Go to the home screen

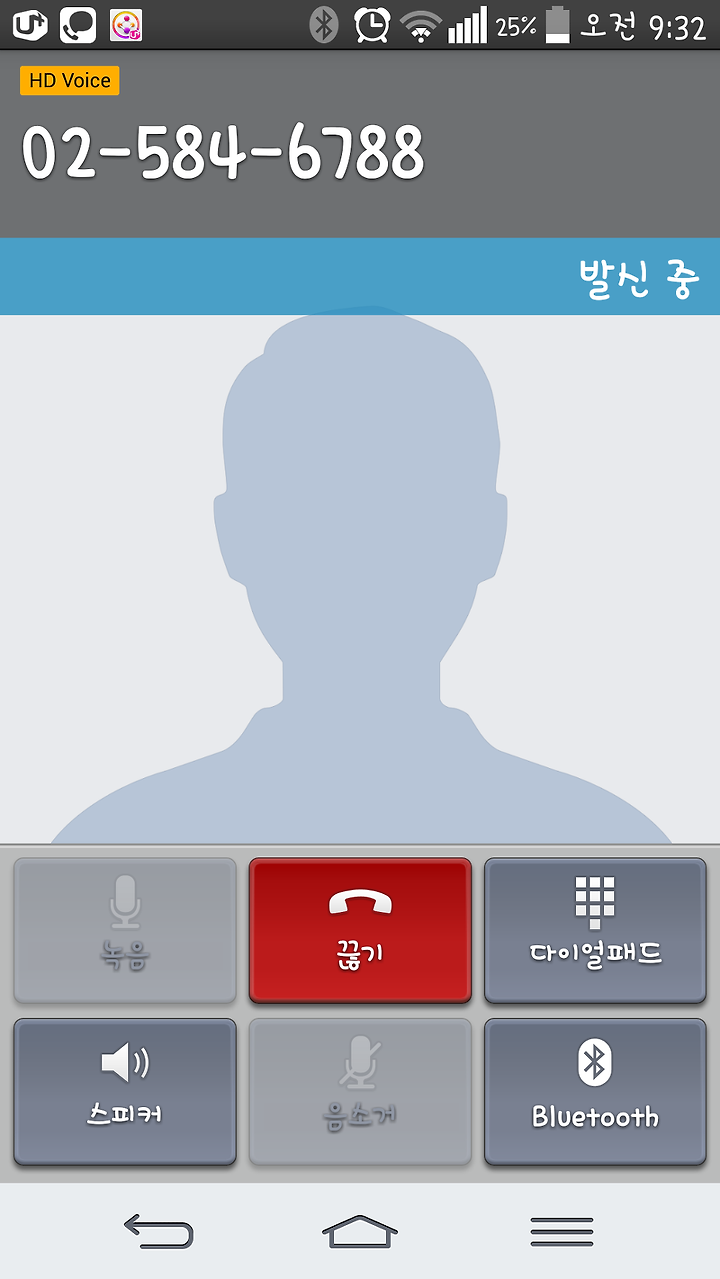(x=360, y=1231)
